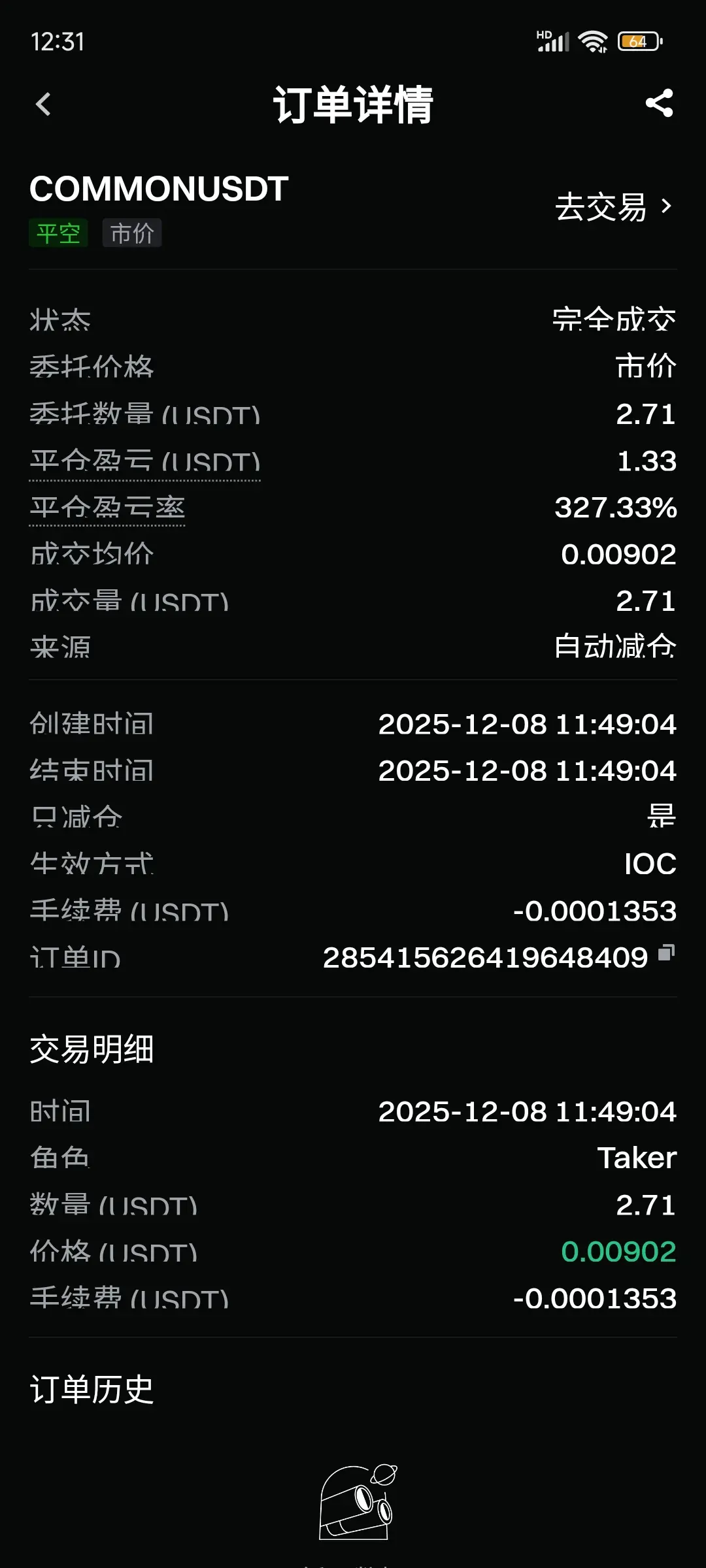Show the 平仓盈亏 (USDT) explanation
Viewport: 706px width, 1568px height.
pos(144,462)
